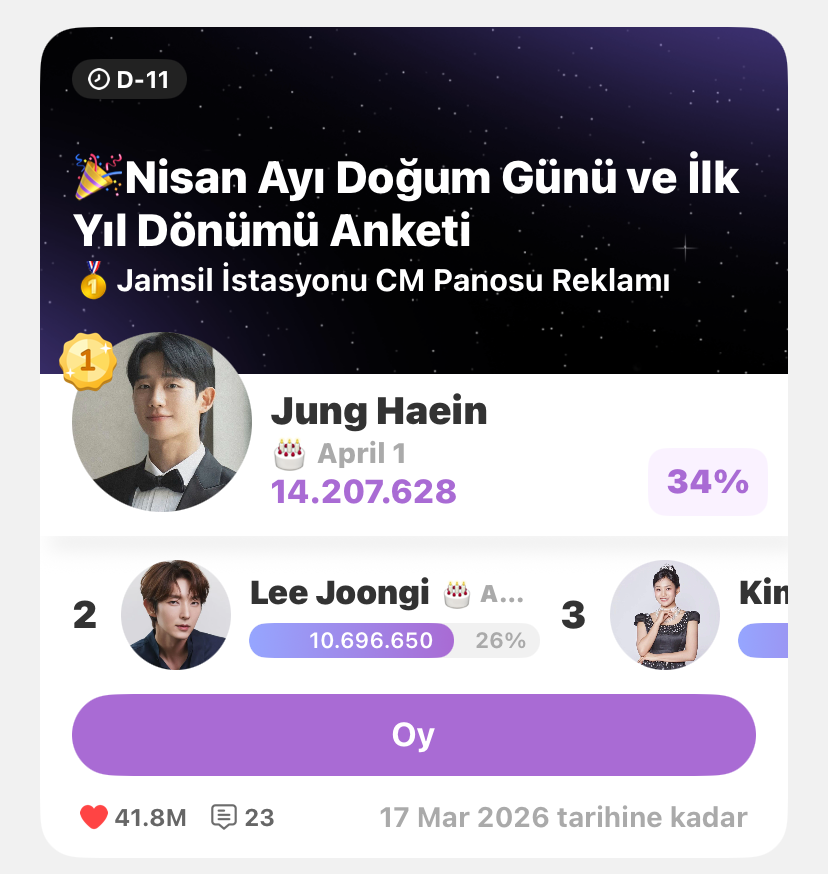The width and height of the screenshot is (828, 874).
Task: Like the poll with the heart icon
Action: [x=94, y=817]
